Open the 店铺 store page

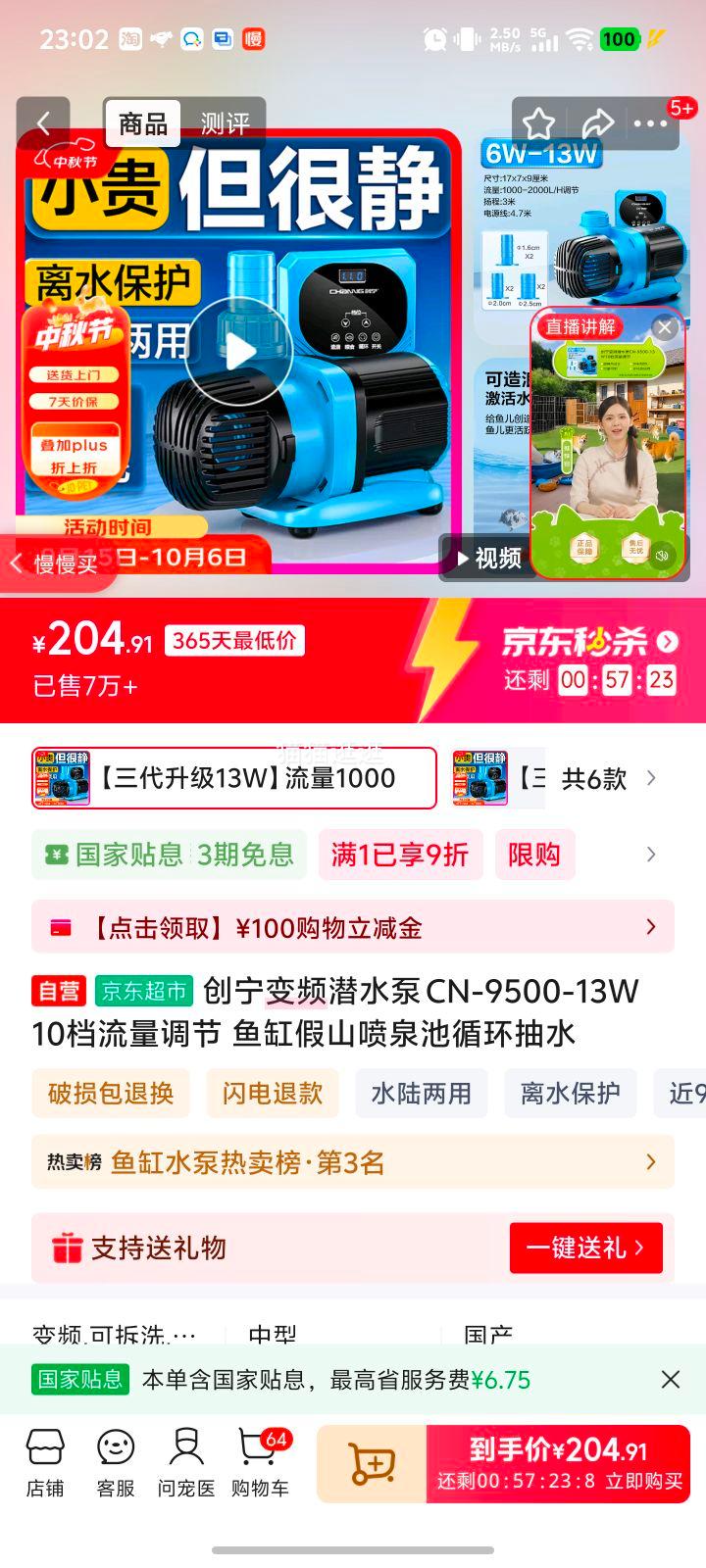click(x=45, y=1462)
